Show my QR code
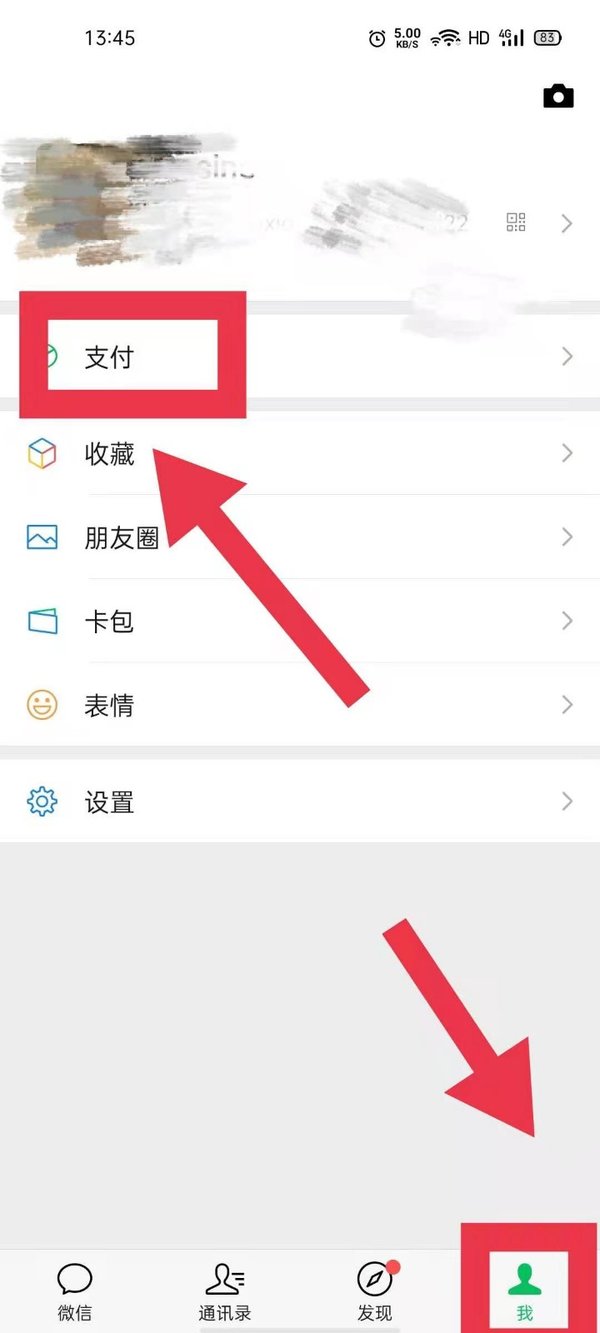600x1333 pixels. 516,222
